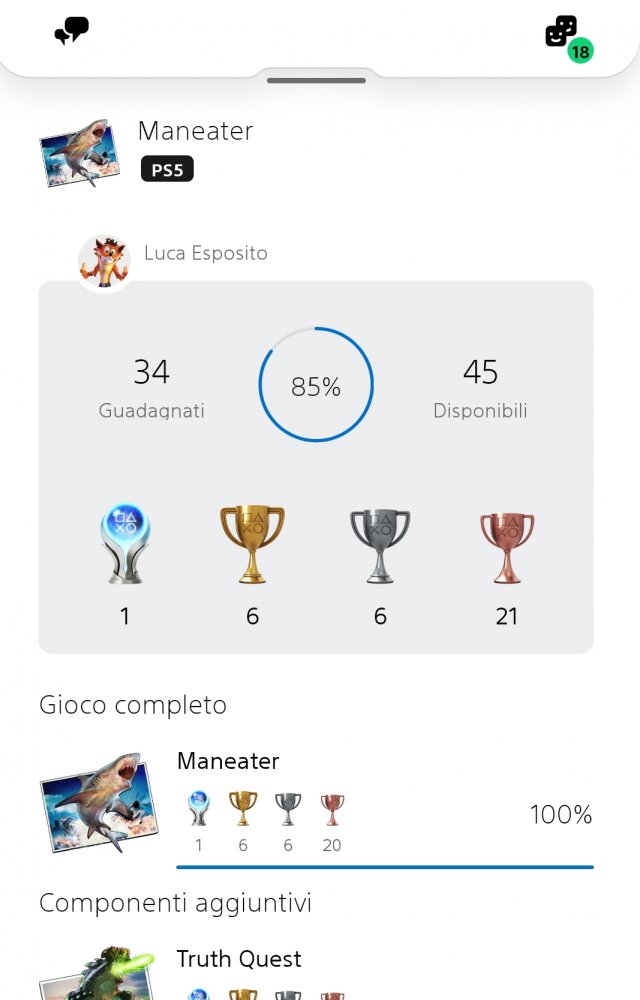Tap the sheet drag handle bar

coord(316,80)
